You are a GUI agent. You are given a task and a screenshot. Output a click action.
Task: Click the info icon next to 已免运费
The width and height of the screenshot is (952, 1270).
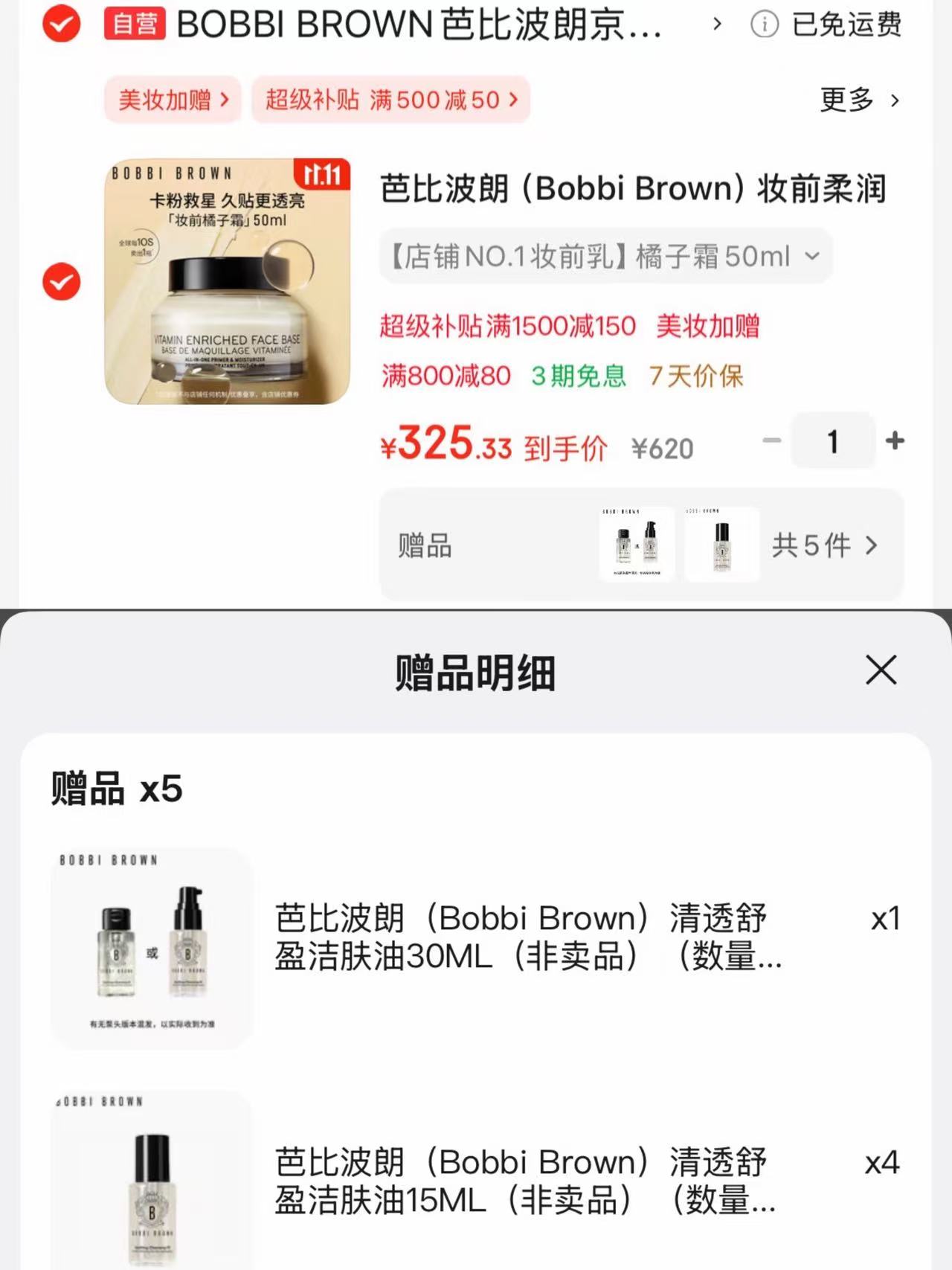765,25
